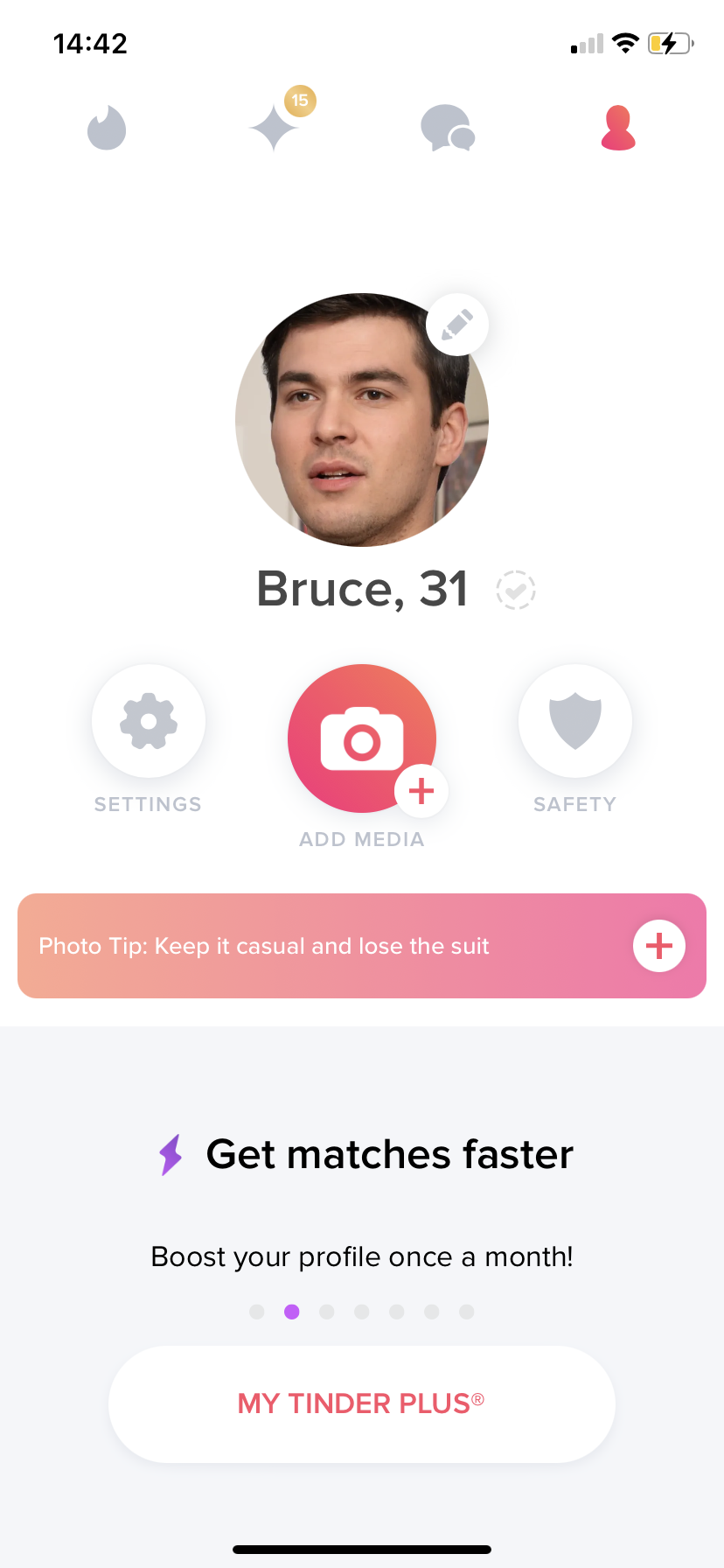Open Boost your profile once a month offer
Viewport: 724px width, 1568px height.
pos(361,1256)
